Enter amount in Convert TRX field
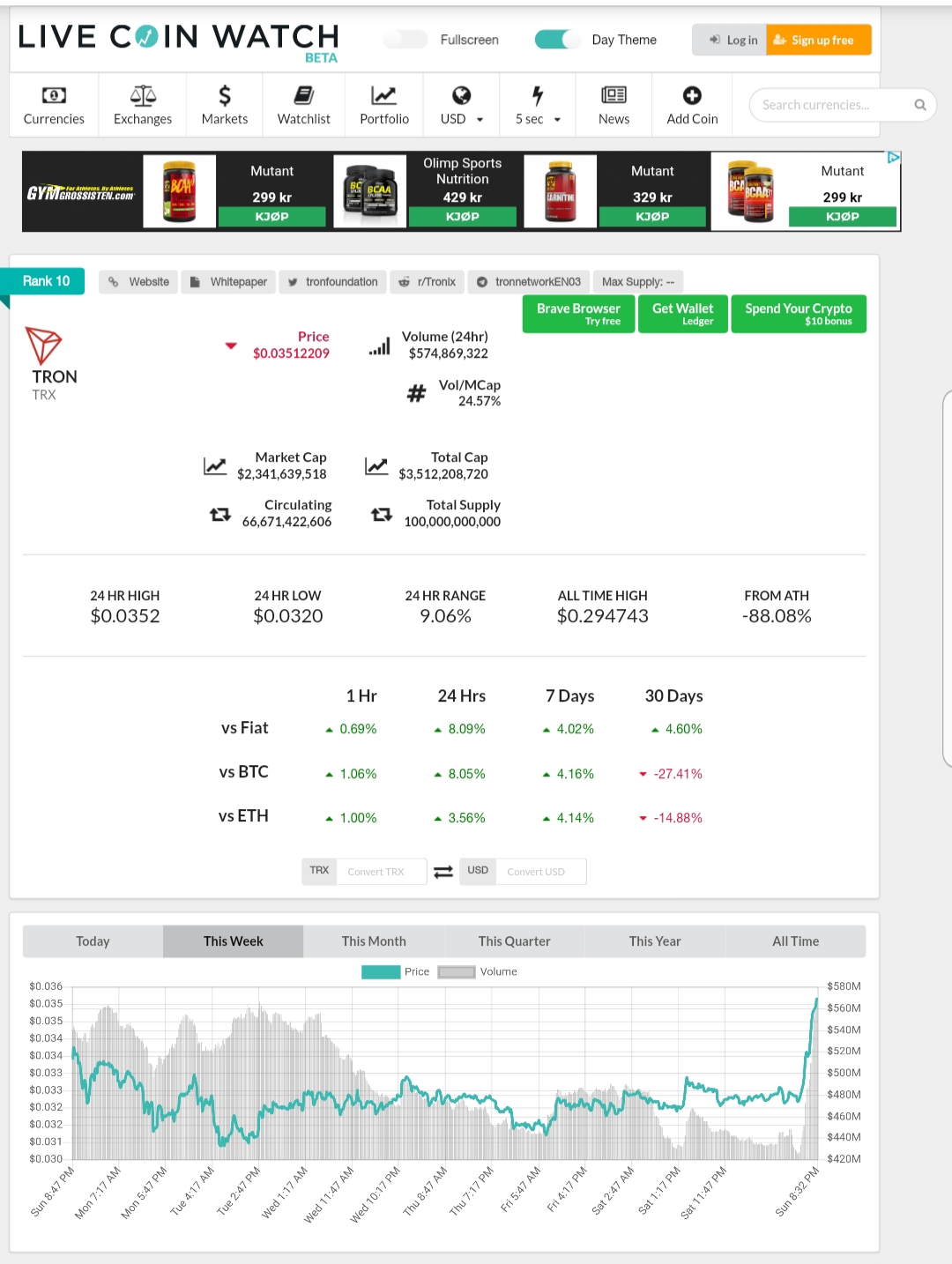The image size is (952, 1264). (381, 872)
